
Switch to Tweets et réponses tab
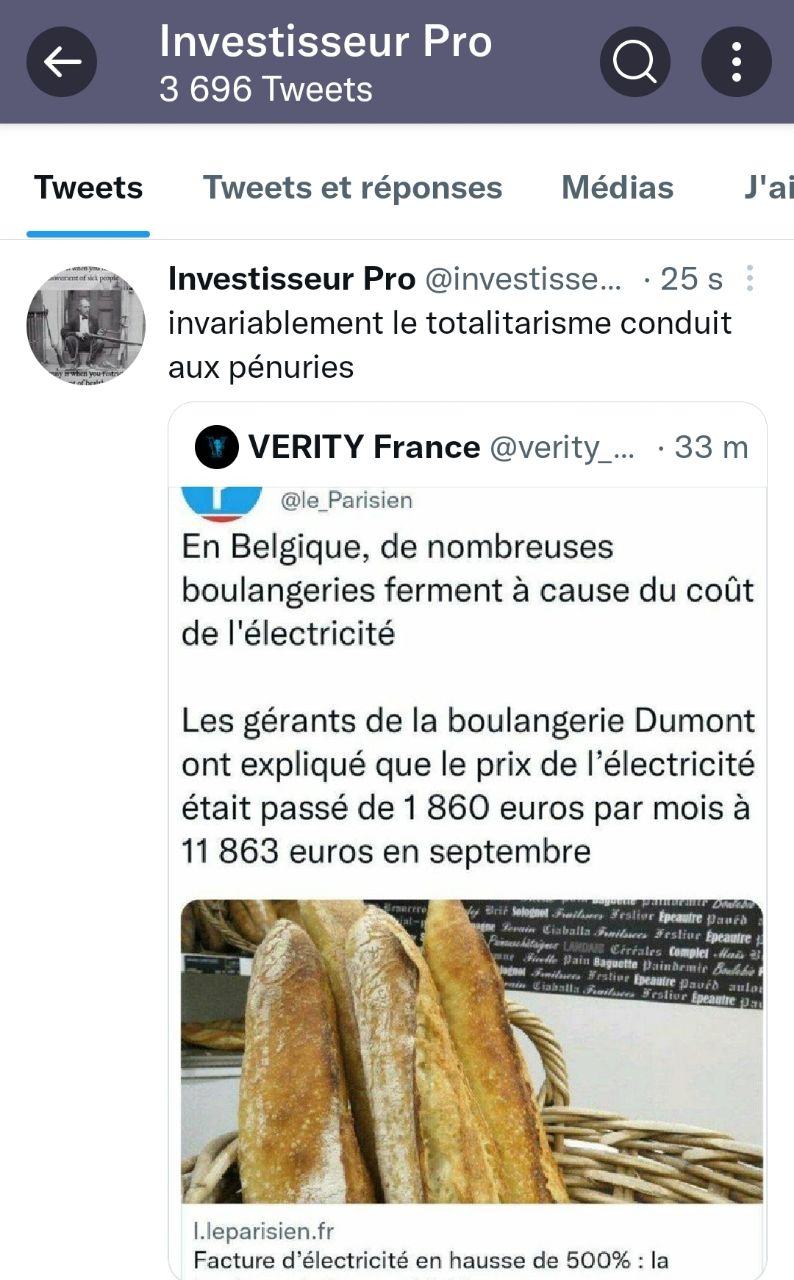coord(353,188)
